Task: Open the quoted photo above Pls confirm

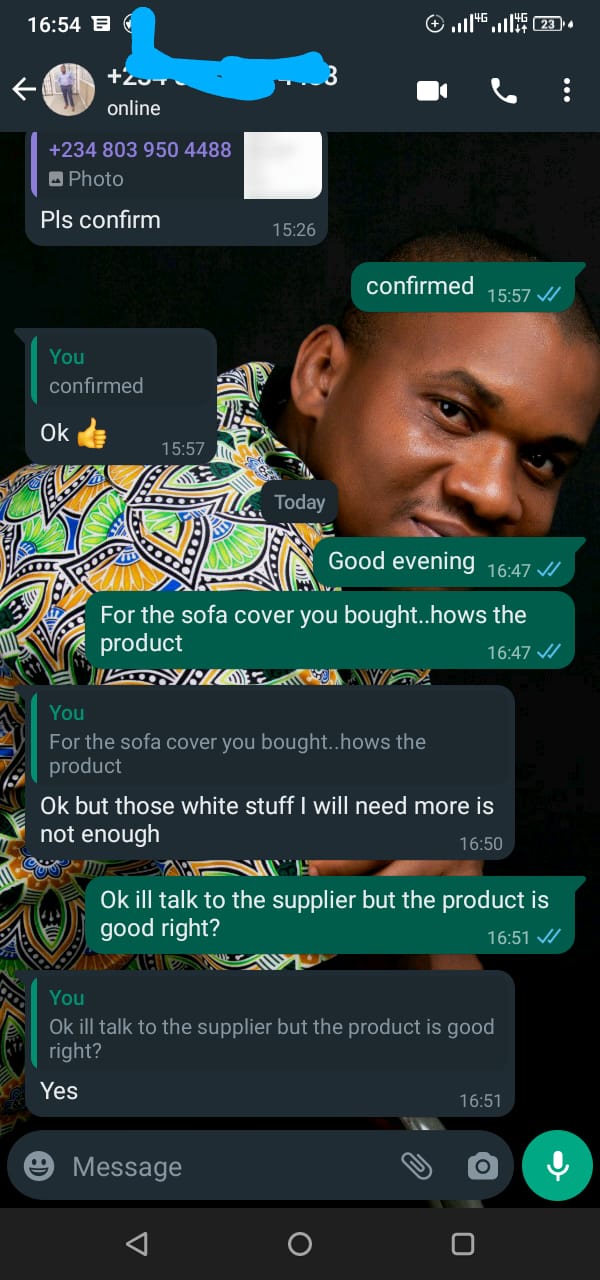Action: [177, 164]
